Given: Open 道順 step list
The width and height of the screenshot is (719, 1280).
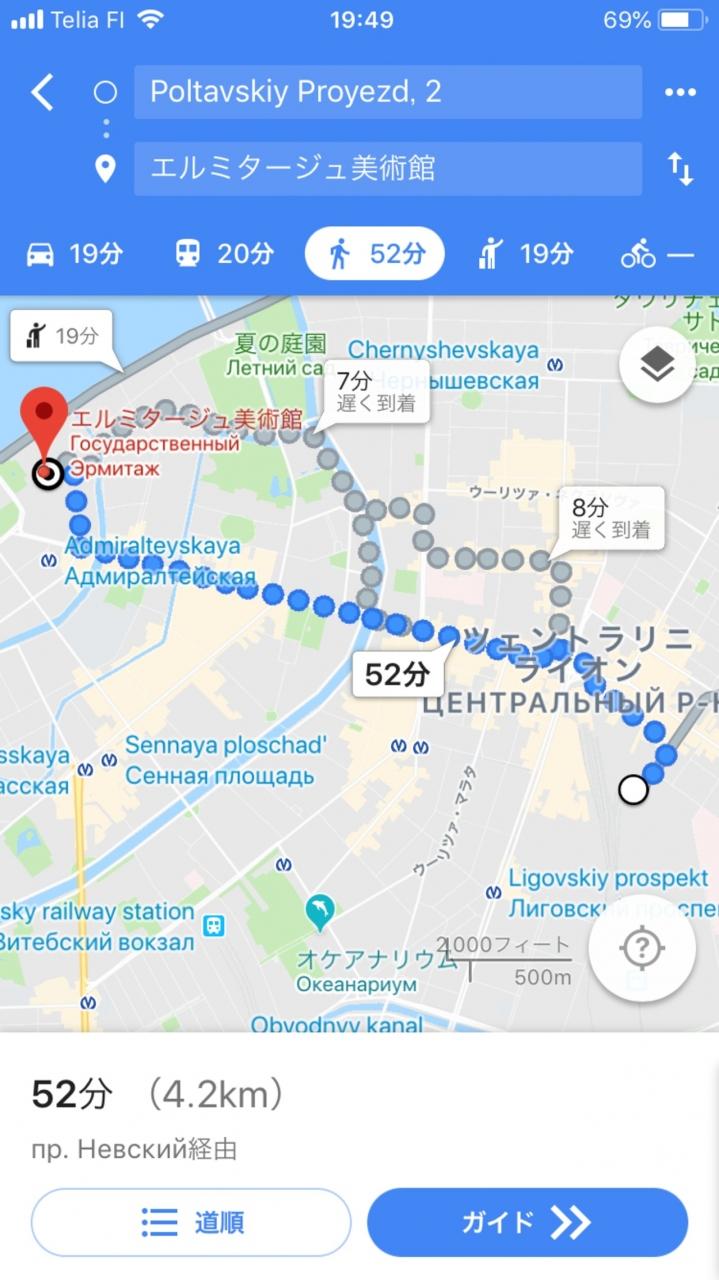Looking at the screenshot, I should pos(191,1222).
